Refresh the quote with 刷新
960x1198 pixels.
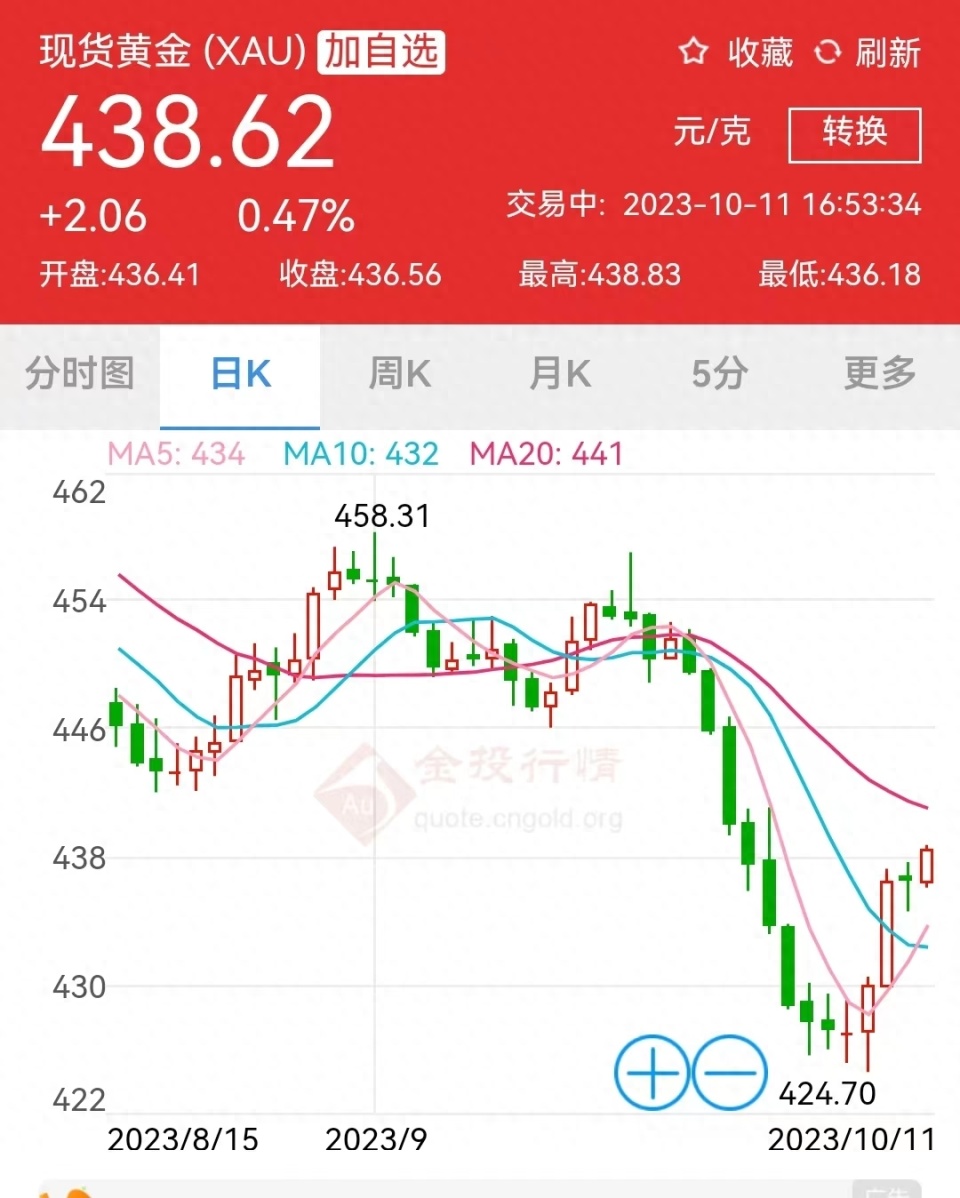(x=867, y=52)
